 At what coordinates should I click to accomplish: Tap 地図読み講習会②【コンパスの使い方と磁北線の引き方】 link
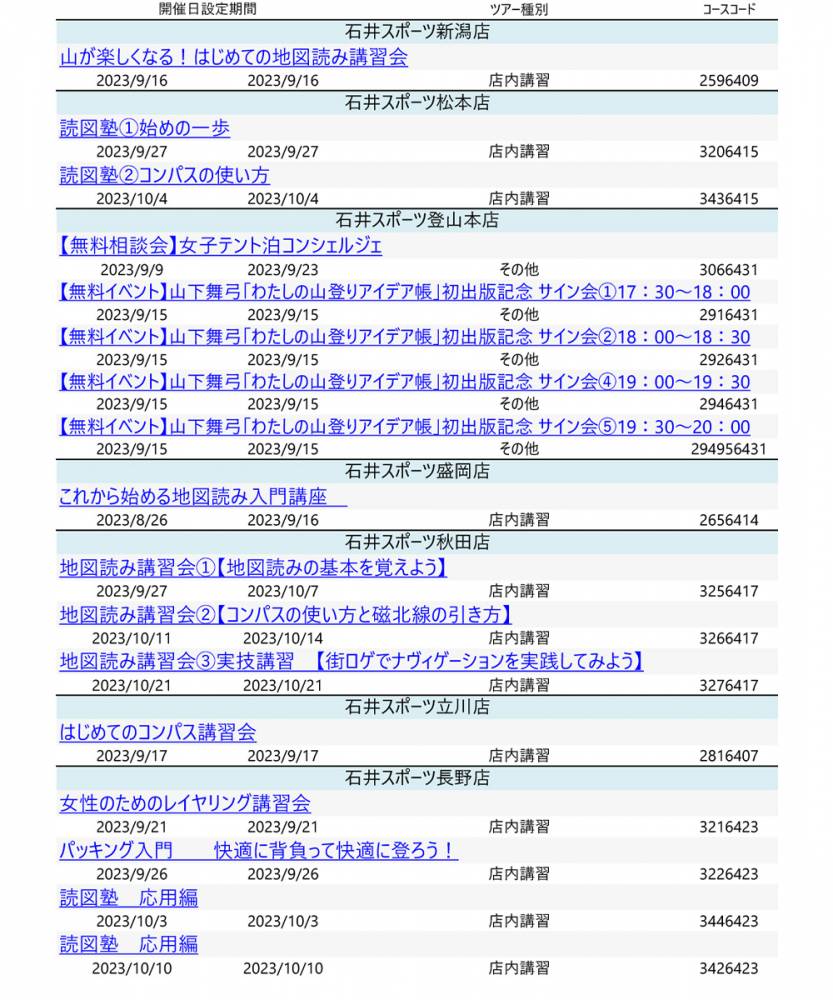[x=285, y=615]
